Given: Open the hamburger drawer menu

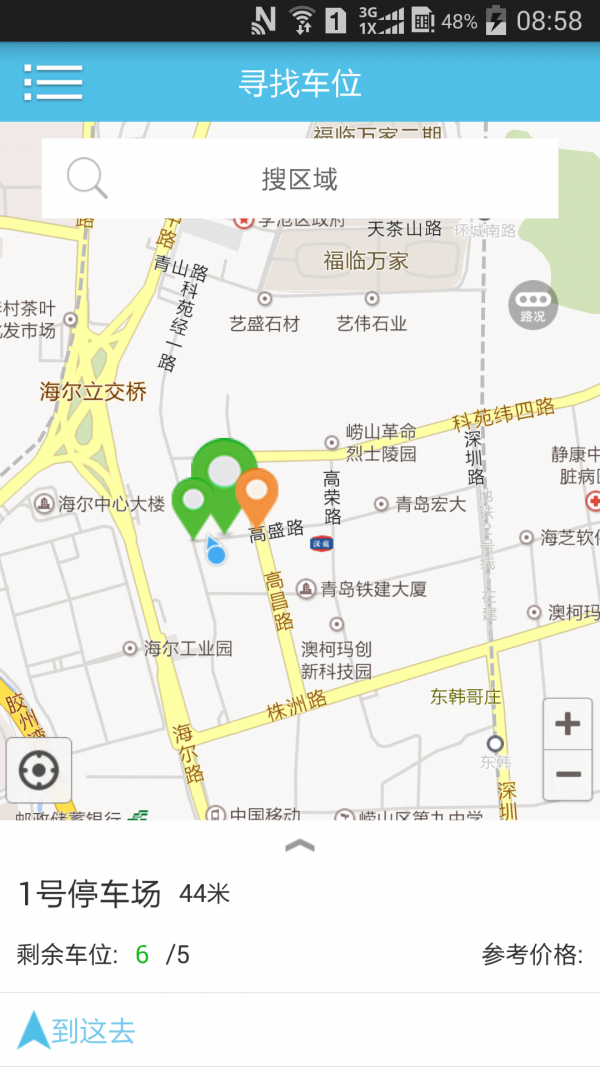Looking at the screenshot, I should (x=53, y=82).
